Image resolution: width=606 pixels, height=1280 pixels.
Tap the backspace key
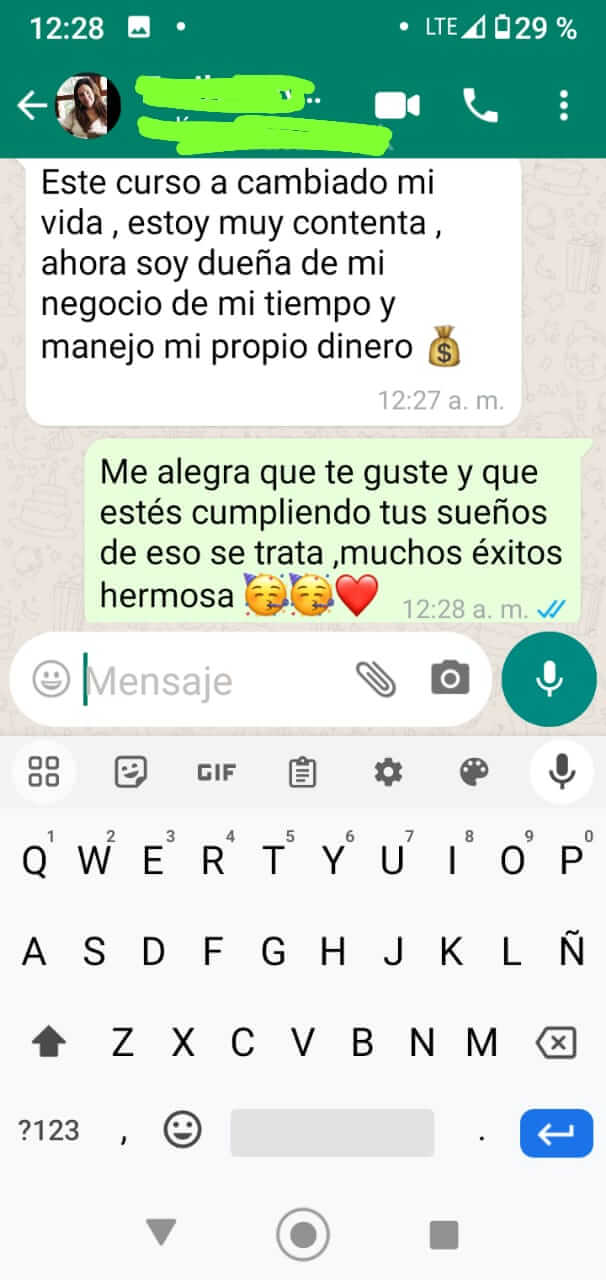pos(556,1044)
